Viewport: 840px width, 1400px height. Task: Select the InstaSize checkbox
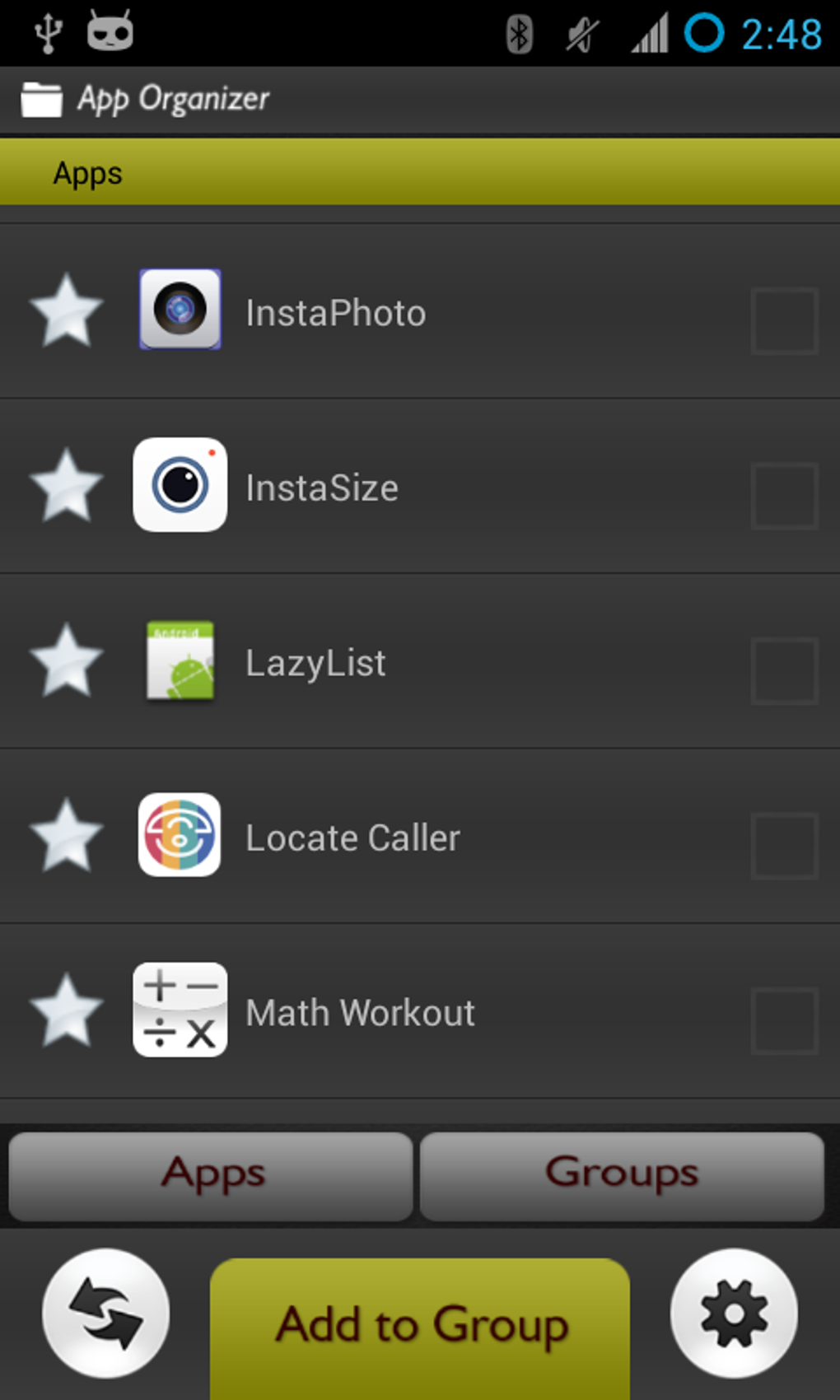coord(784,495)
